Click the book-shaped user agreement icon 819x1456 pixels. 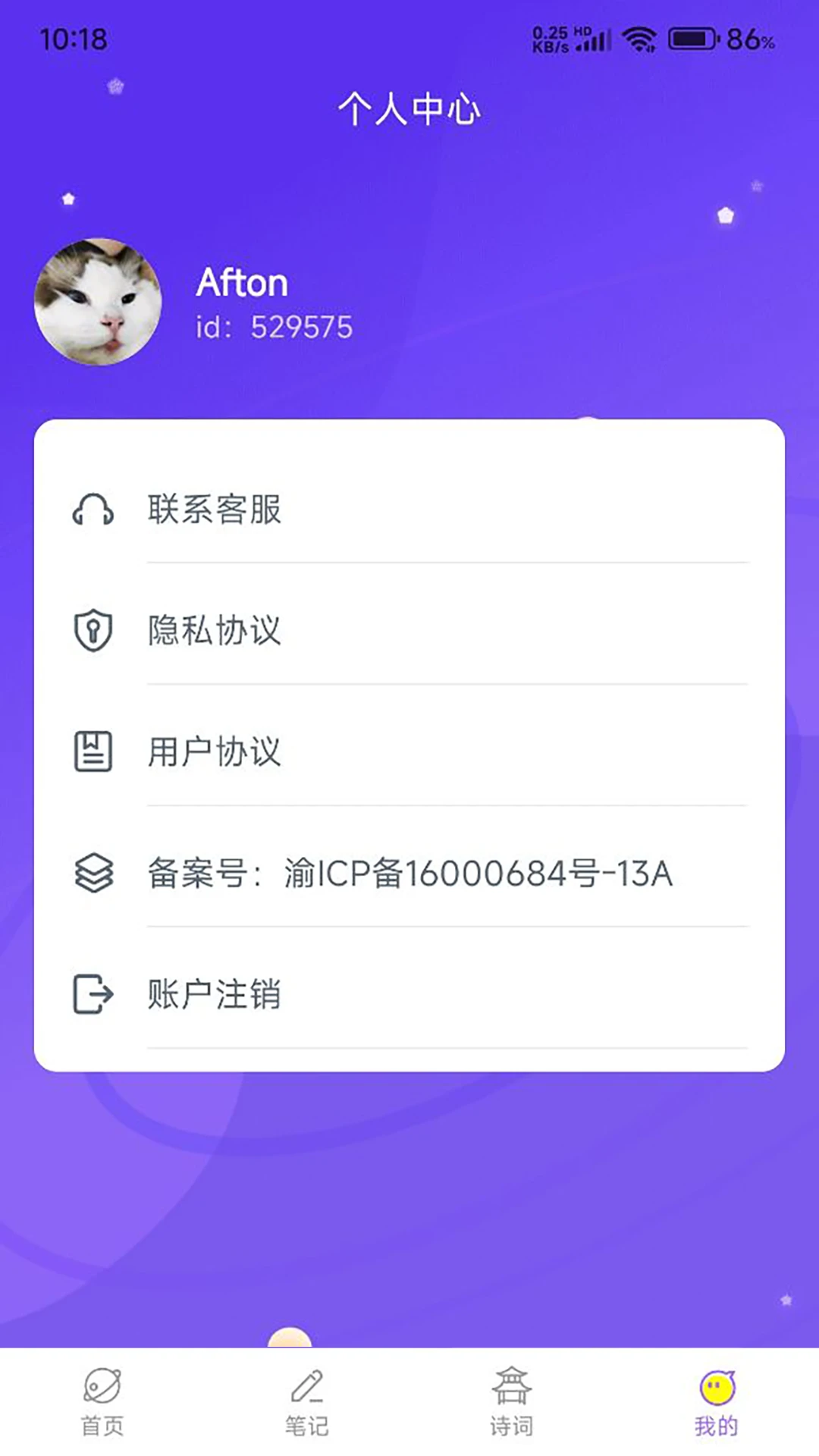[93, 752]
